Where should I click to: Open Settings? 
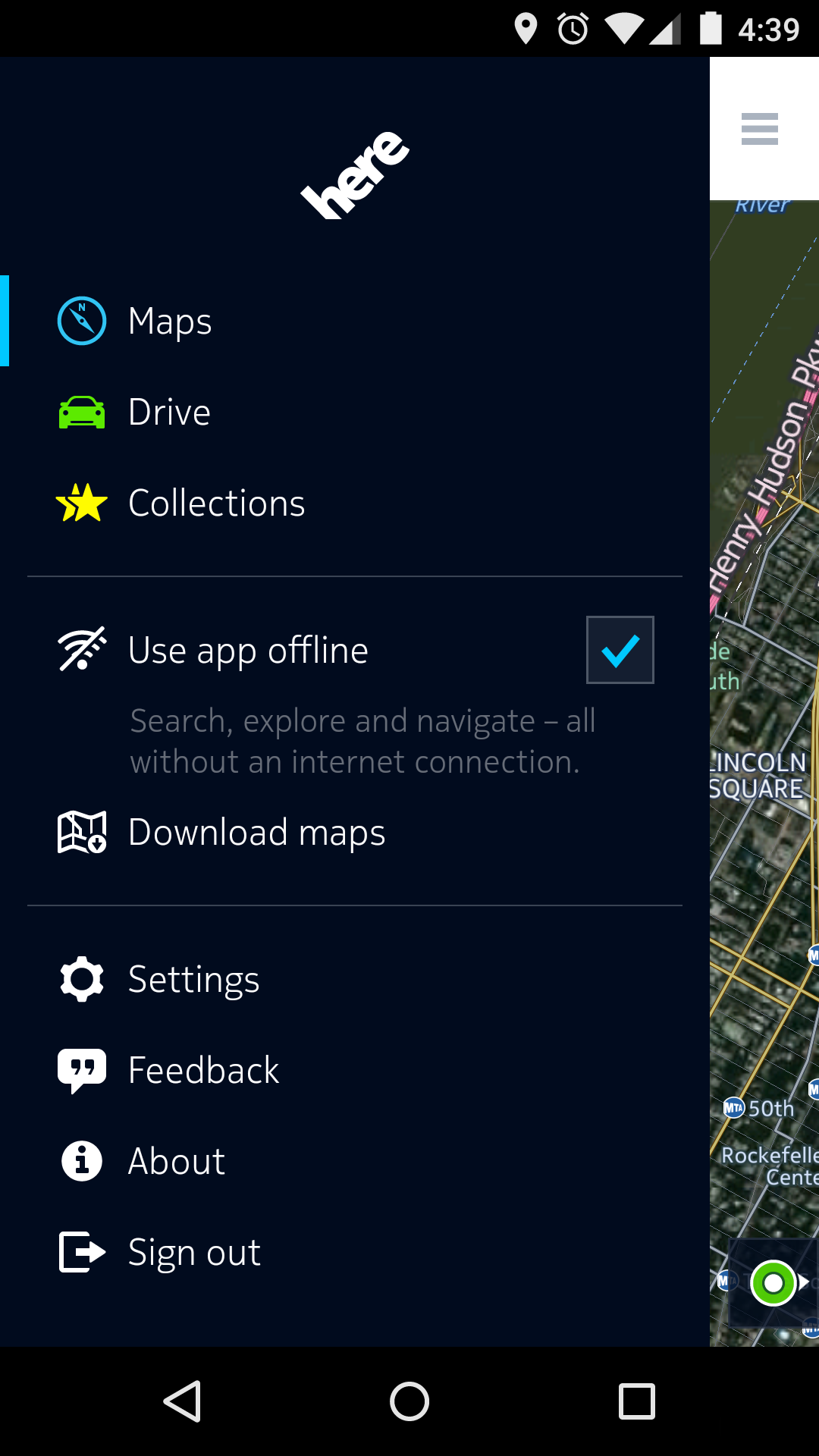(355, 979)
